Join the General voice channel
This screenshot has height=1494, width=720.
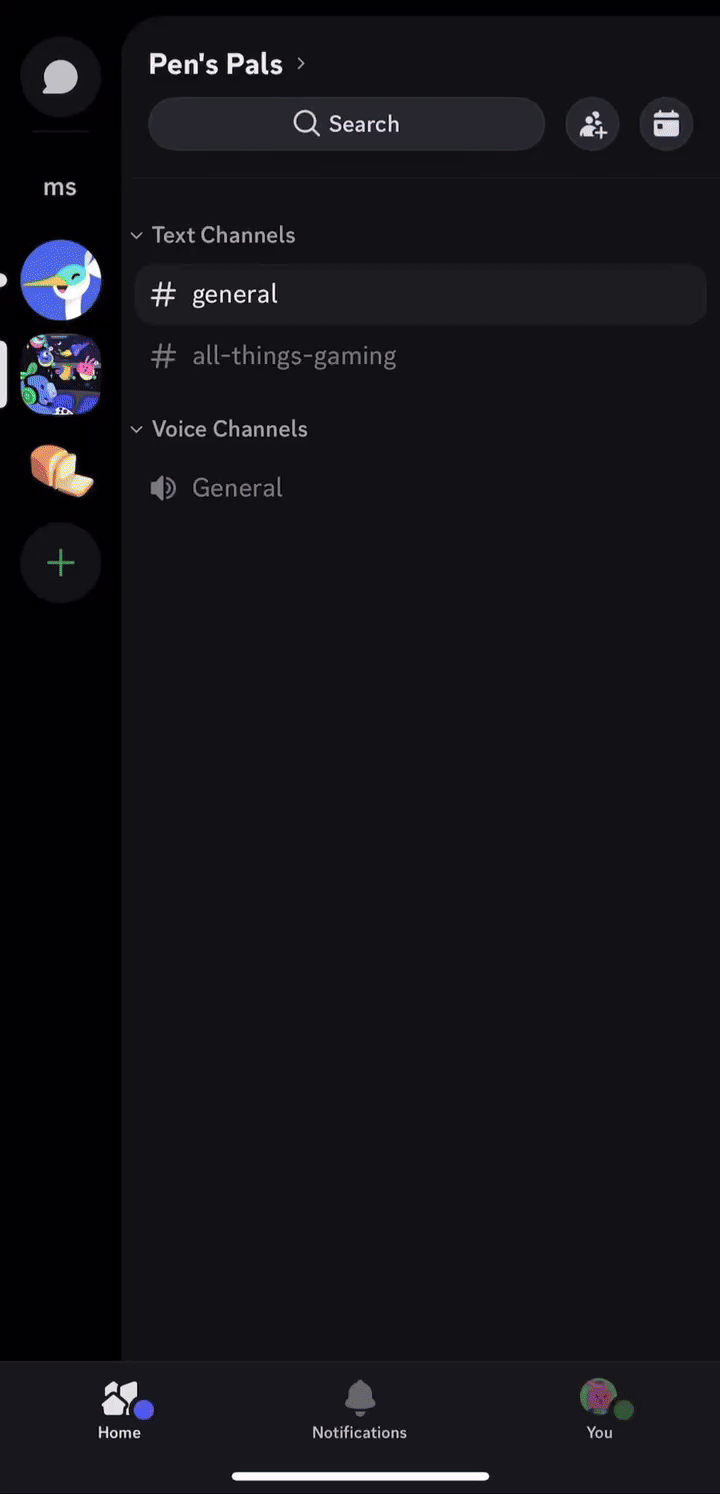point(237,487)
